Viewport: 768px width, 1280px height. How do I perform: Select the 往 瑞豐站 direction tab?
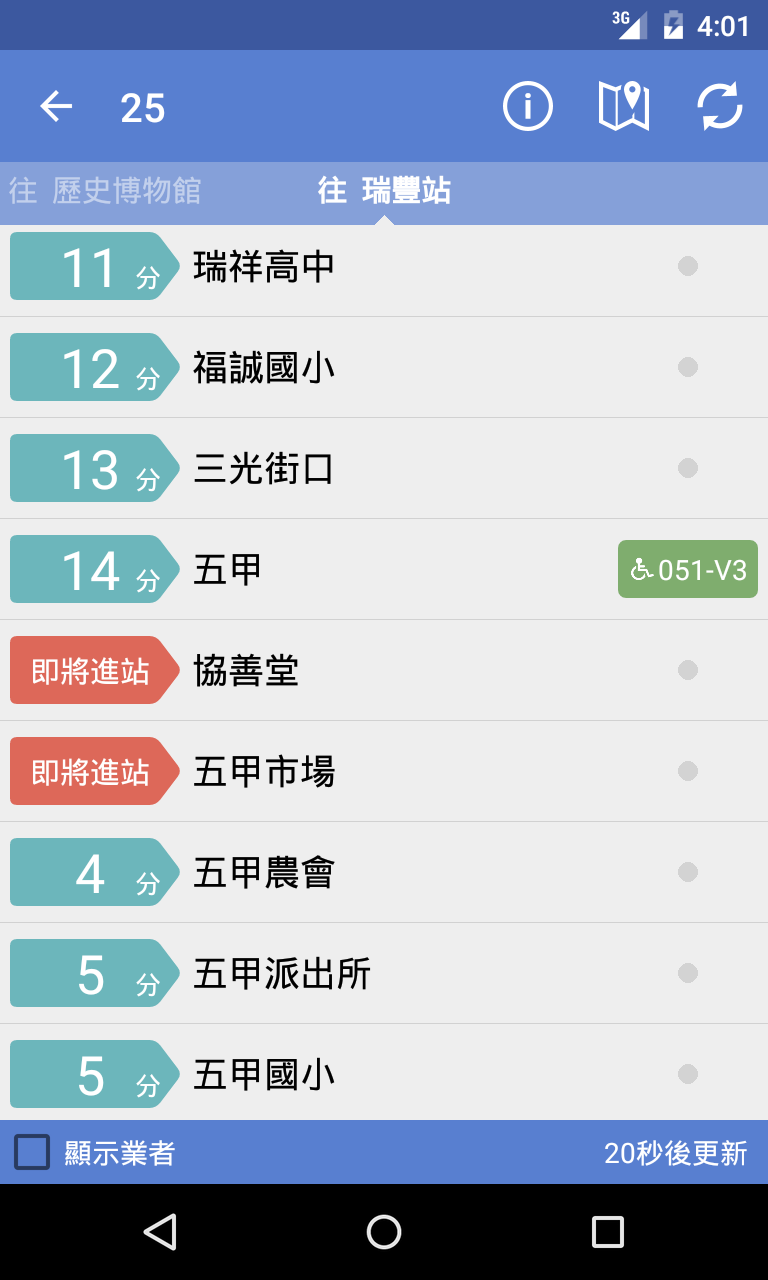[x=384, y=191]
